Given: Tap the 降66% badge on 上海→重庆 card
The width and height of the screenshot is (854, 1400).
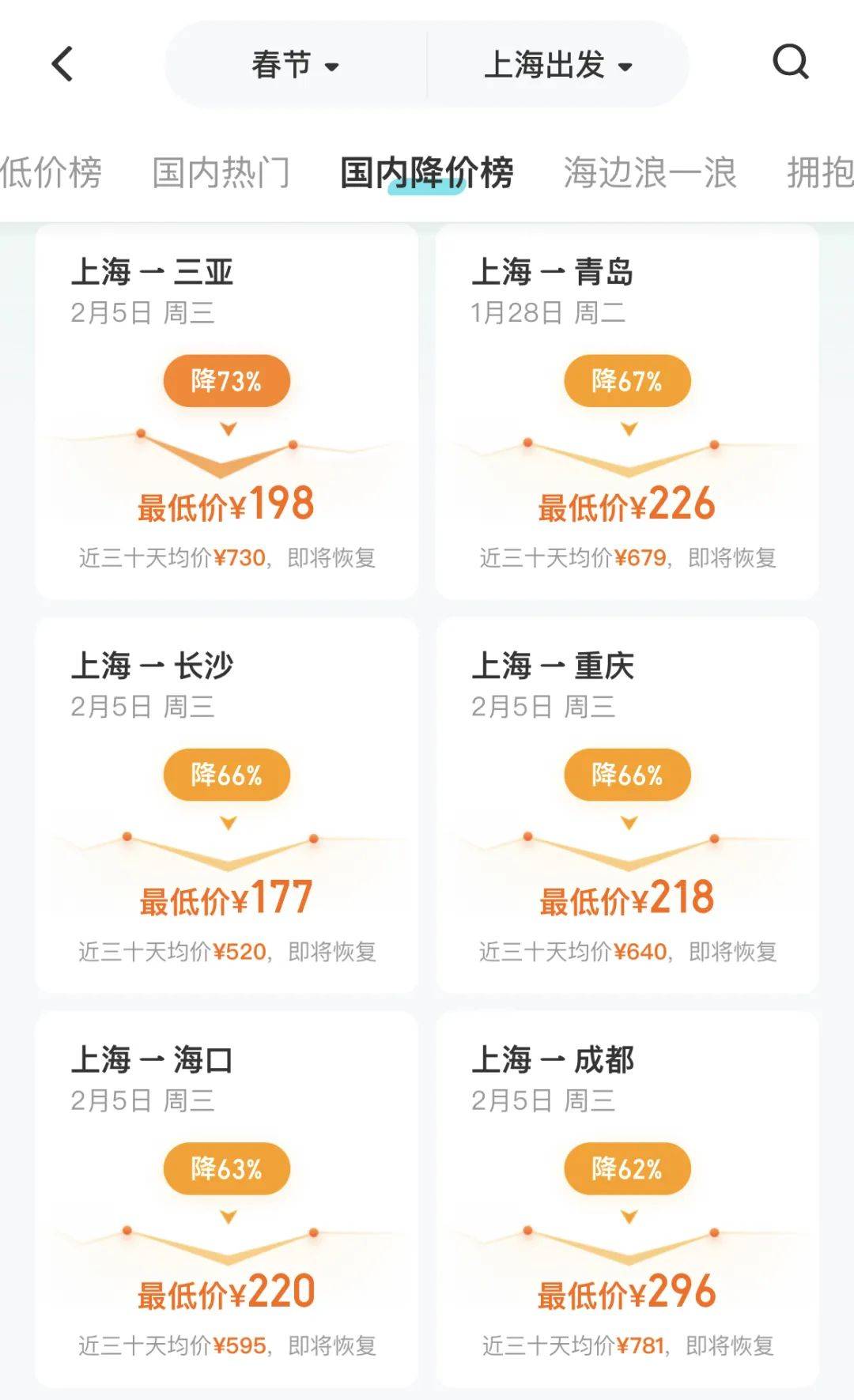Looking at the screenshot, I should tap(629, 775).
